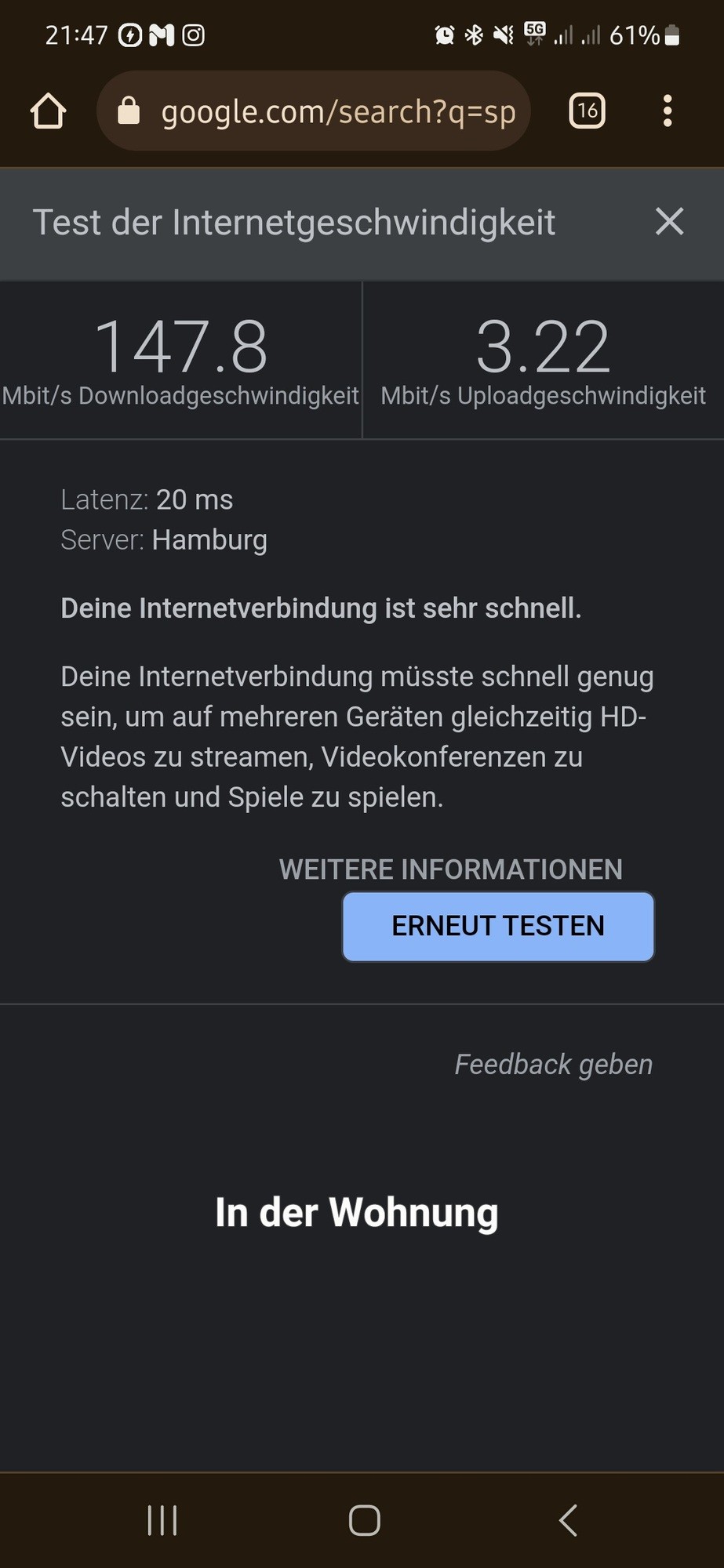
Task: Go back with the system back button
Action: click(x=568, y=1520)
